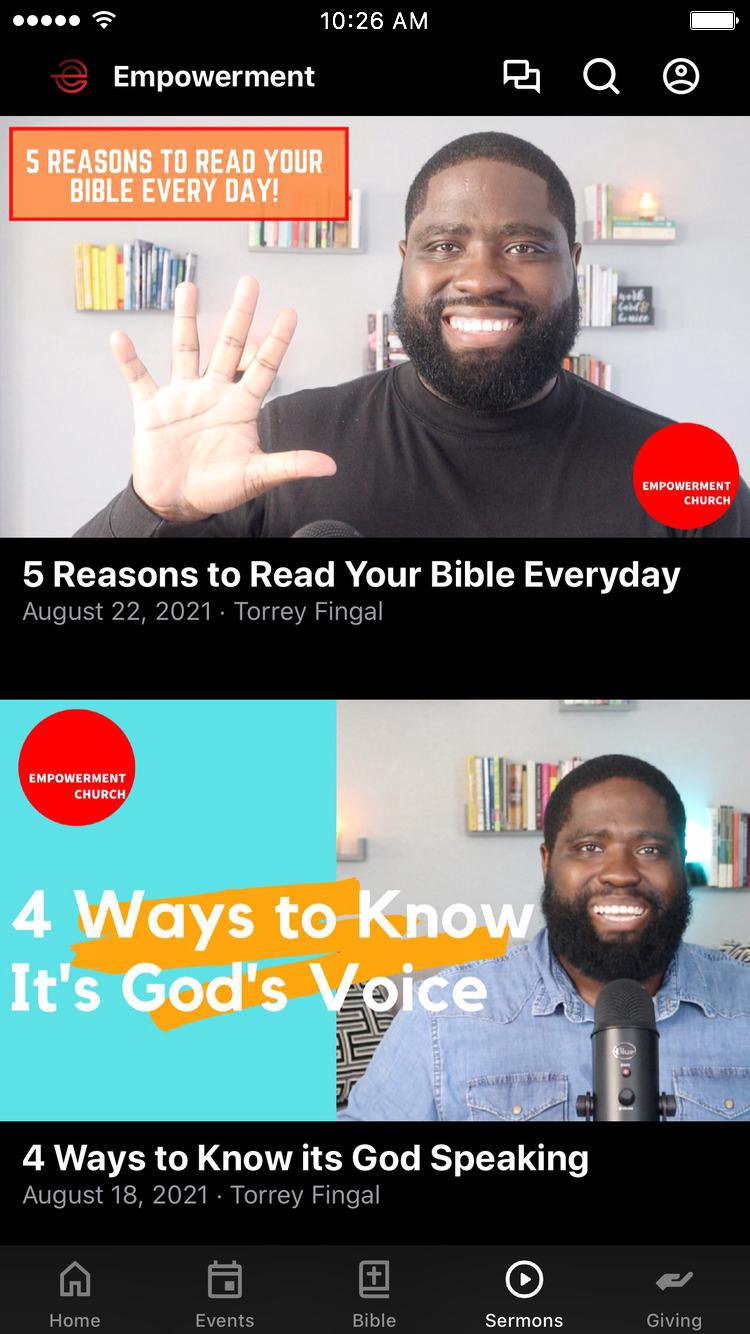750x1334 pixels.
Task: Open the user profile icon
Action: click(681, 77)
